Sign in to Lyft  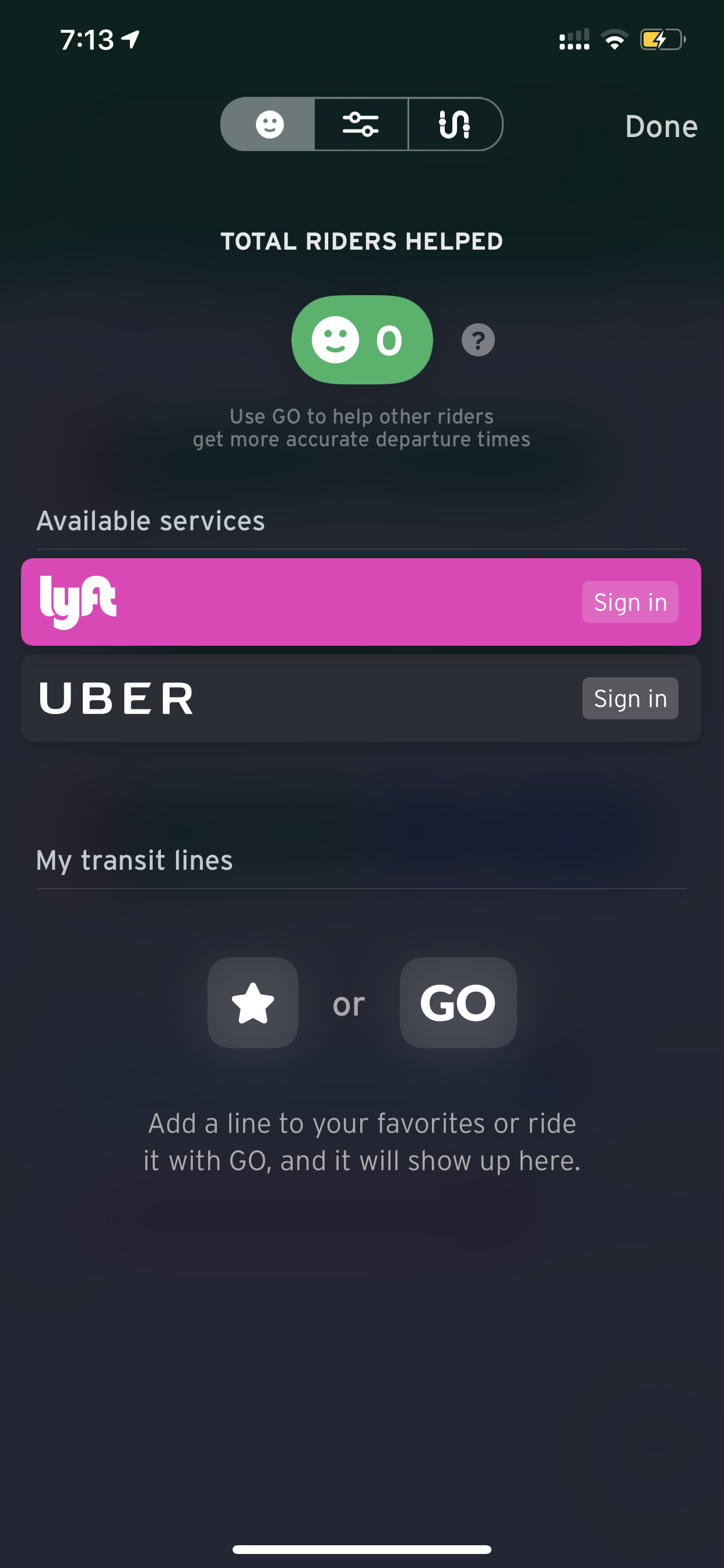[x=630, y=602]
